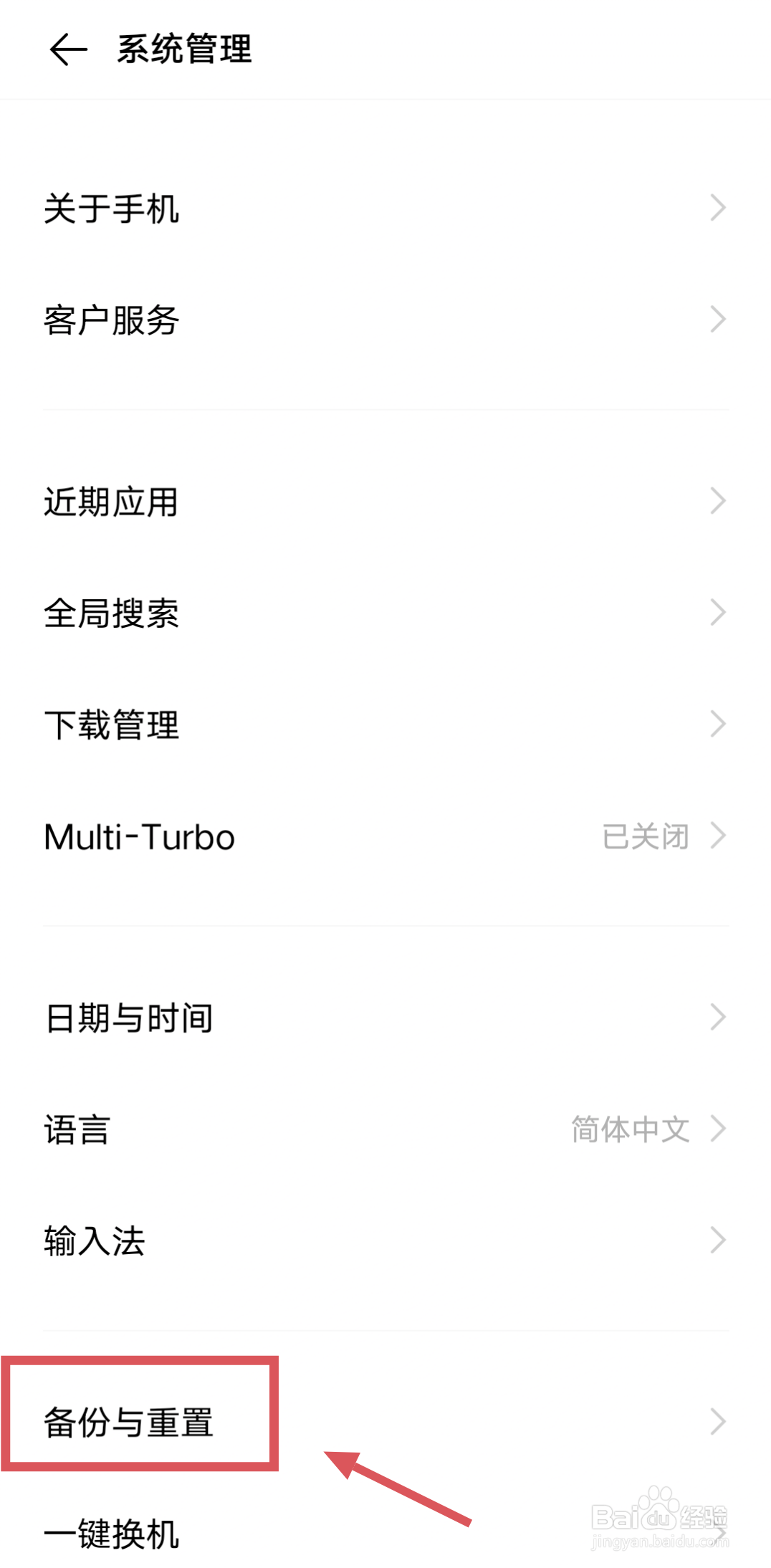Tap 备份与重置
This screenshot has width=771, height=1568.
pos(385,1422)
